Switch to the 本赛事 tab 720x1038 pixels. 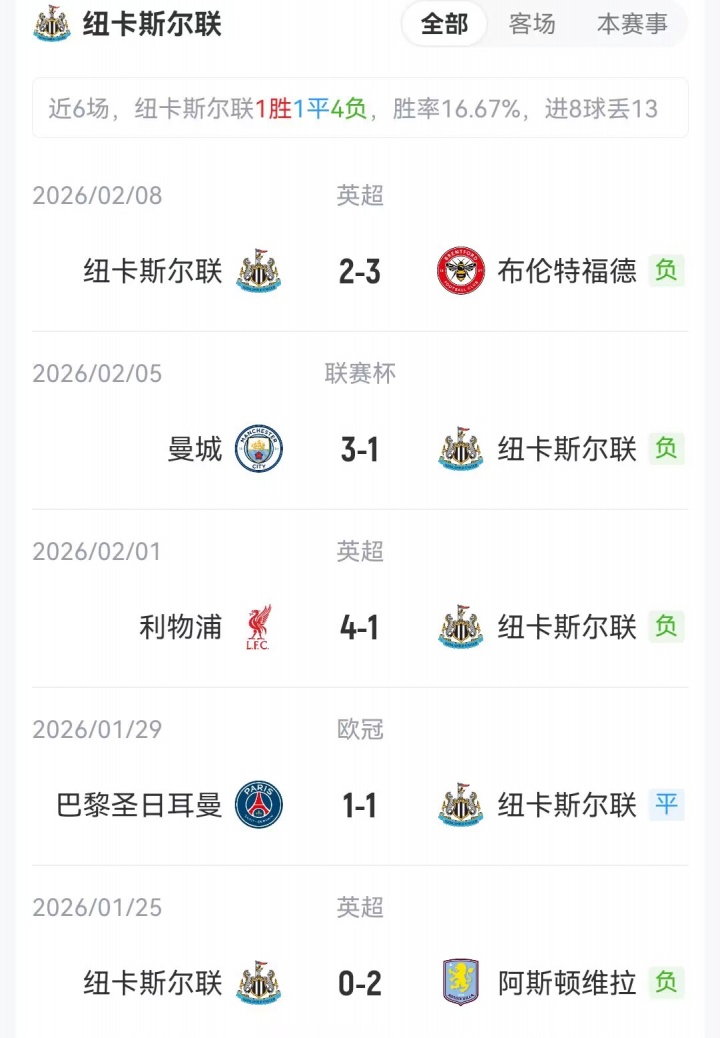pos(632,24)
